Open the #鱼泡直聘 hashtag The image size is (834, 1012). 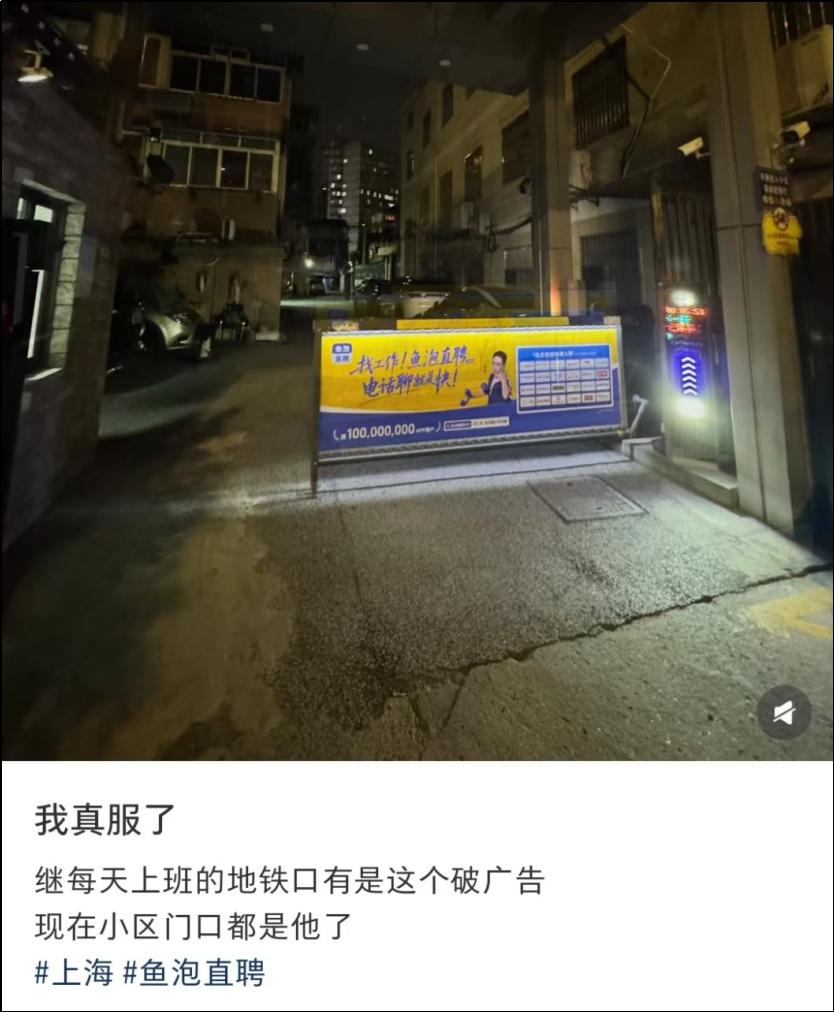click(194, 973)
